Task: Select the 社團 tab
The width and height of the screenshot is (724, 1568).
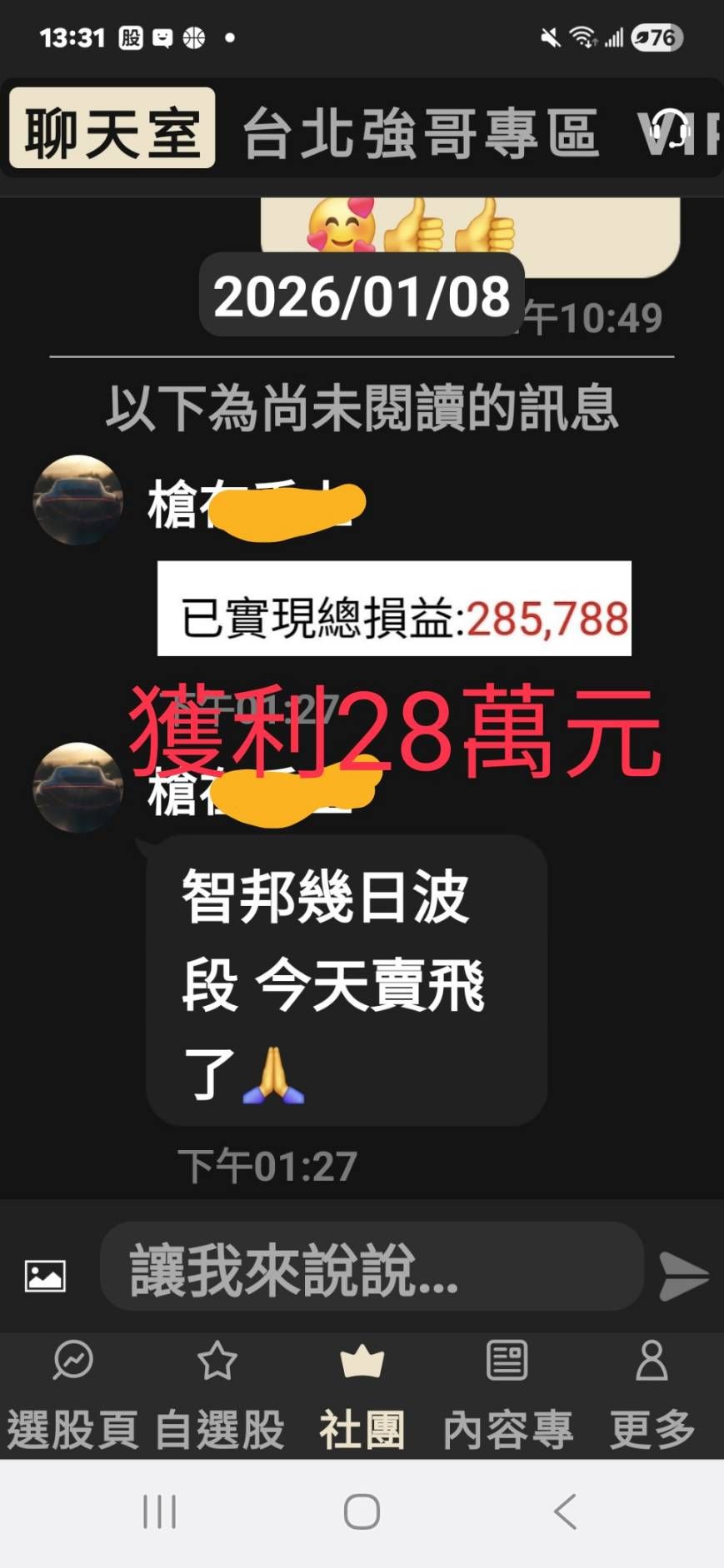Action: 362,1396
